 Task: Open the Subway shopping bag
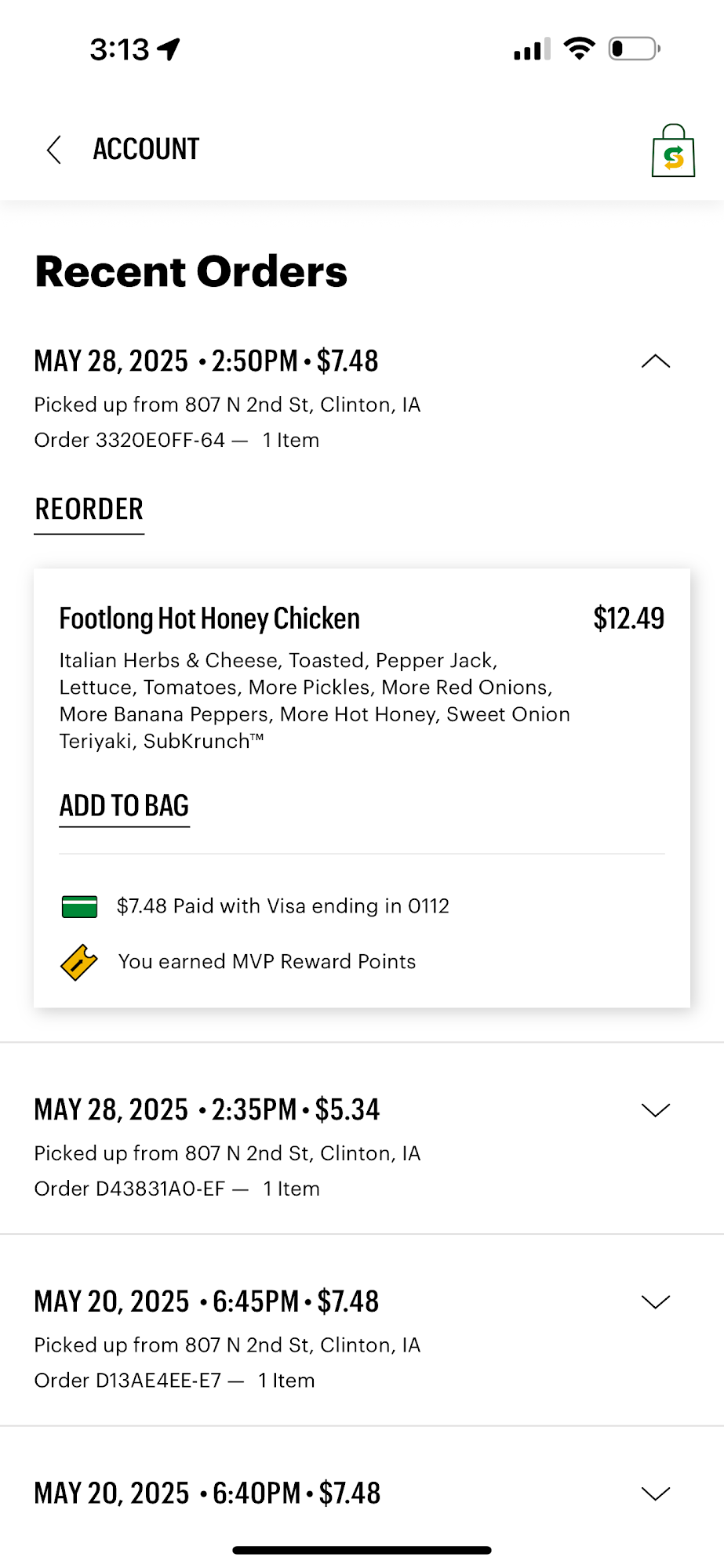pyautogui.click(x=673, y=154)
